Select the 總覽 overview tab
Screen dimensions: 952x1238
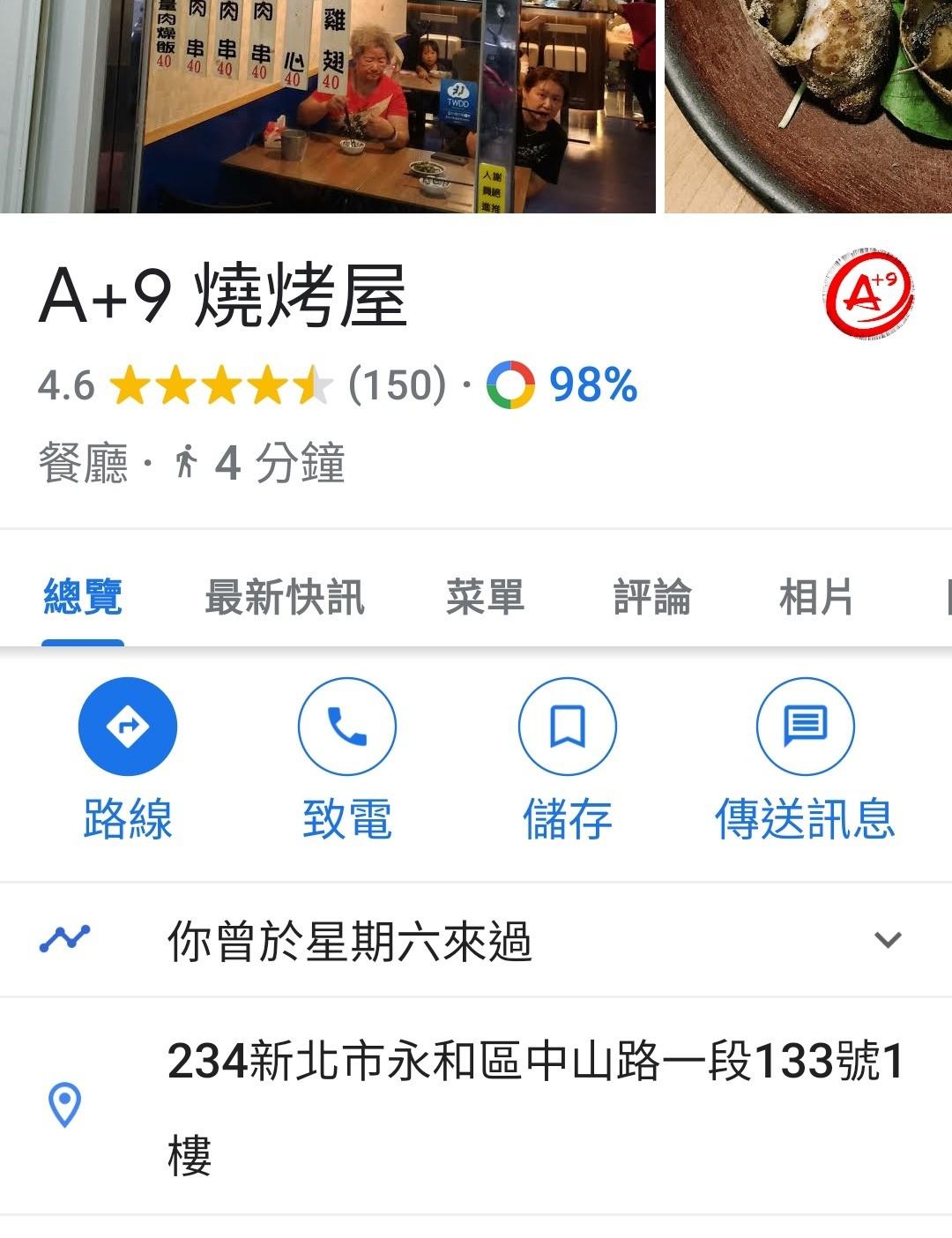(x=83, y=597)
